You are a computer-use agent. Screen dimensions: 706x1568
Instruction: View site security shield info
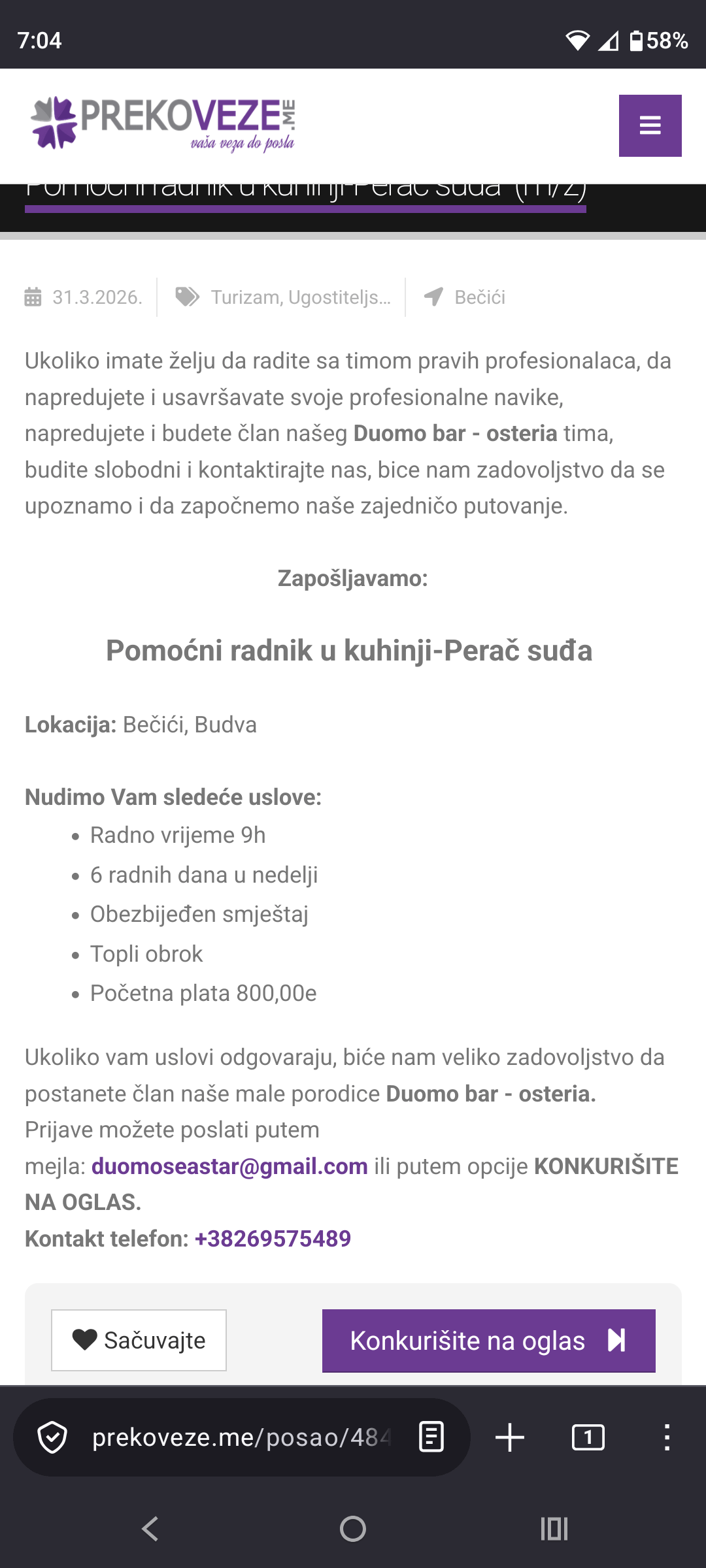tap(52, 1437)
